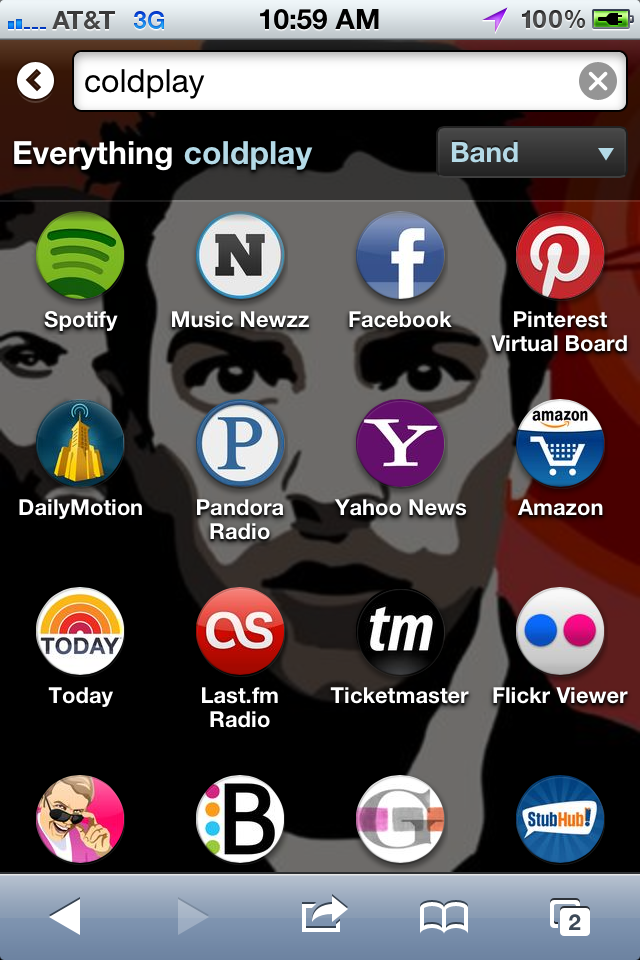Launch Last.fm Radio
Screen dimensions: 640x960
240,632
